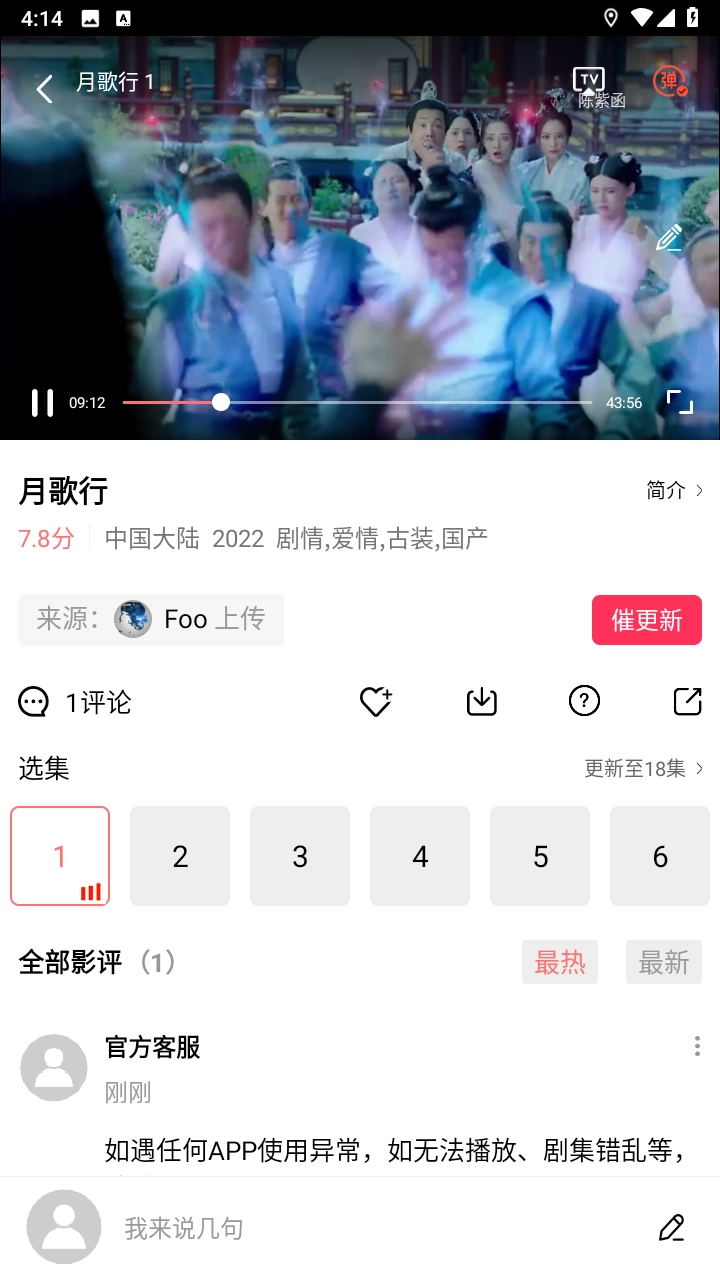Open the 简介 introduction details
720x1280 pixels.
click(x=674, y=490)
